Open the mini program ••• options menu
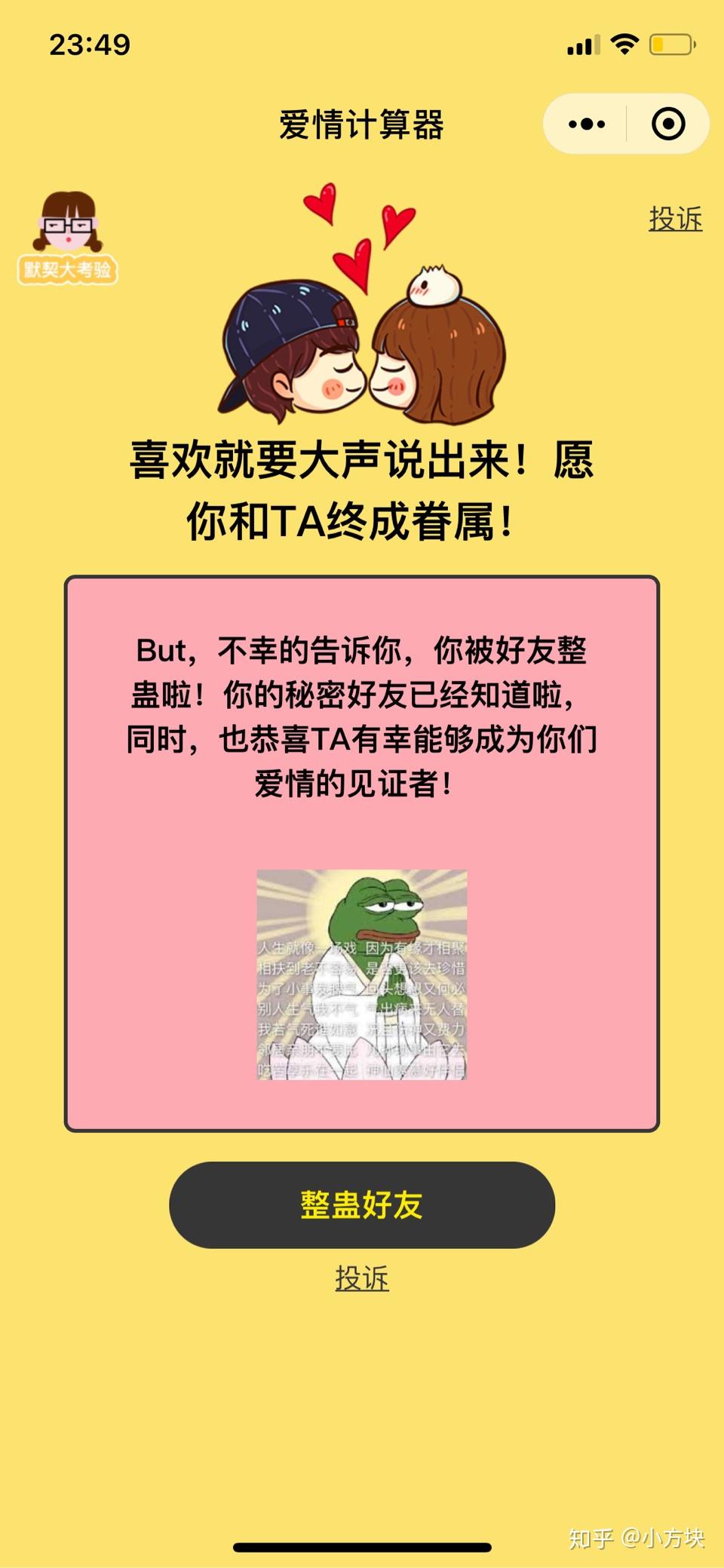Screen dimensions: 724x1568 pyautogui.click(x=587, y=123)
